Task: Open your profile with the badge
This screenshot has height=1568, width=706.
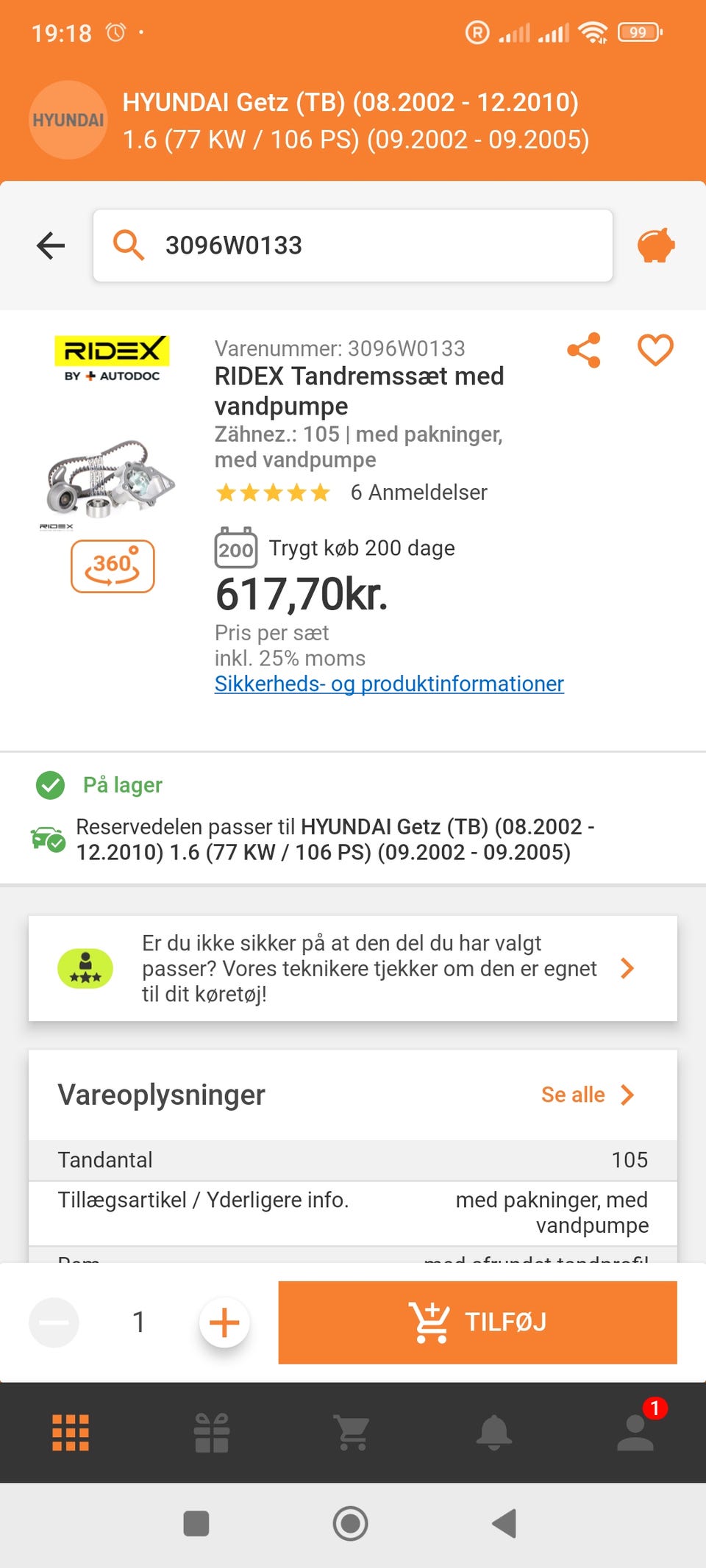Action: 635,1431
